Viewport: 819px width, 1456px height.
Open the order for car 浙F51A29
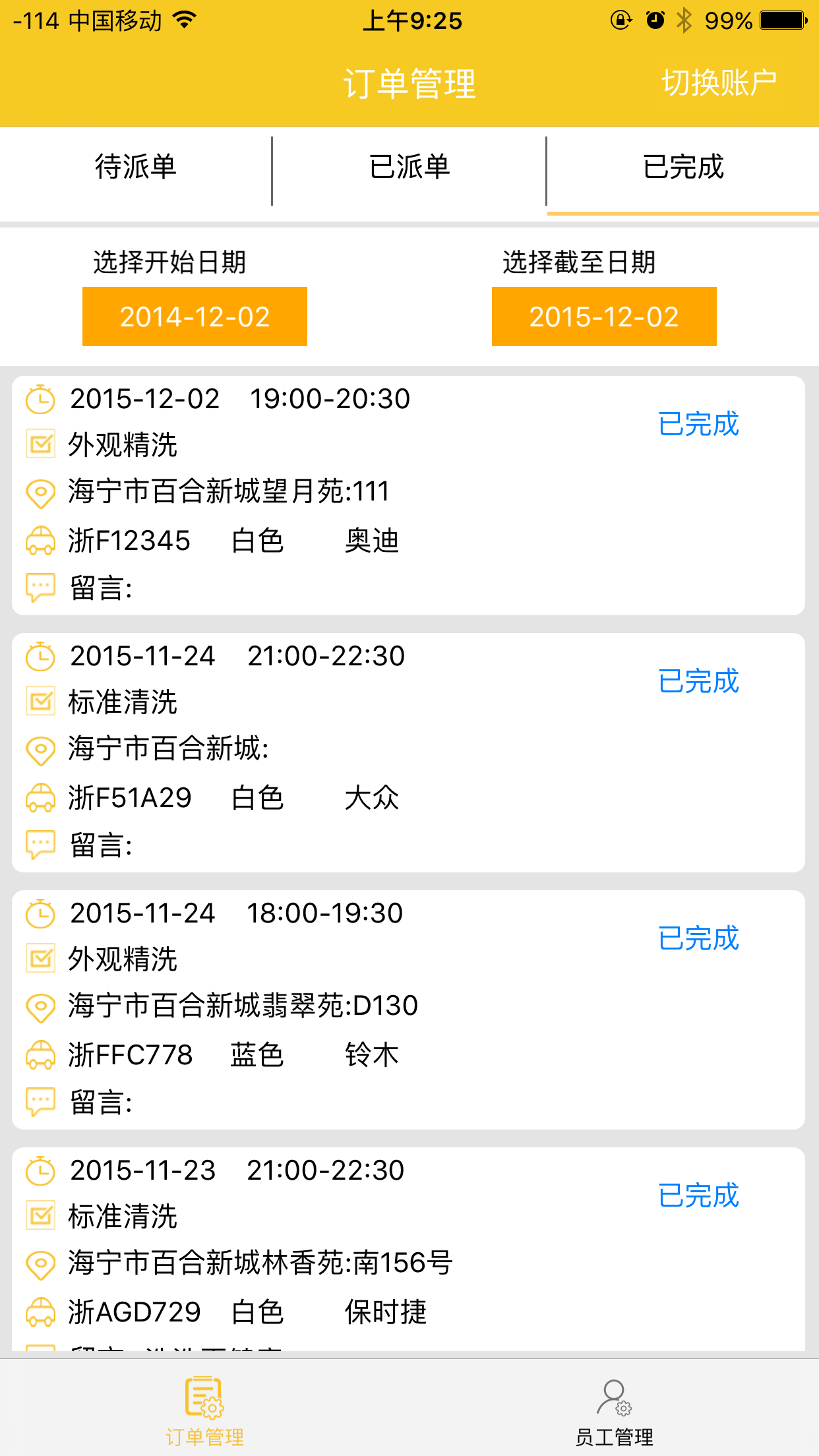[x=408, y=752]
